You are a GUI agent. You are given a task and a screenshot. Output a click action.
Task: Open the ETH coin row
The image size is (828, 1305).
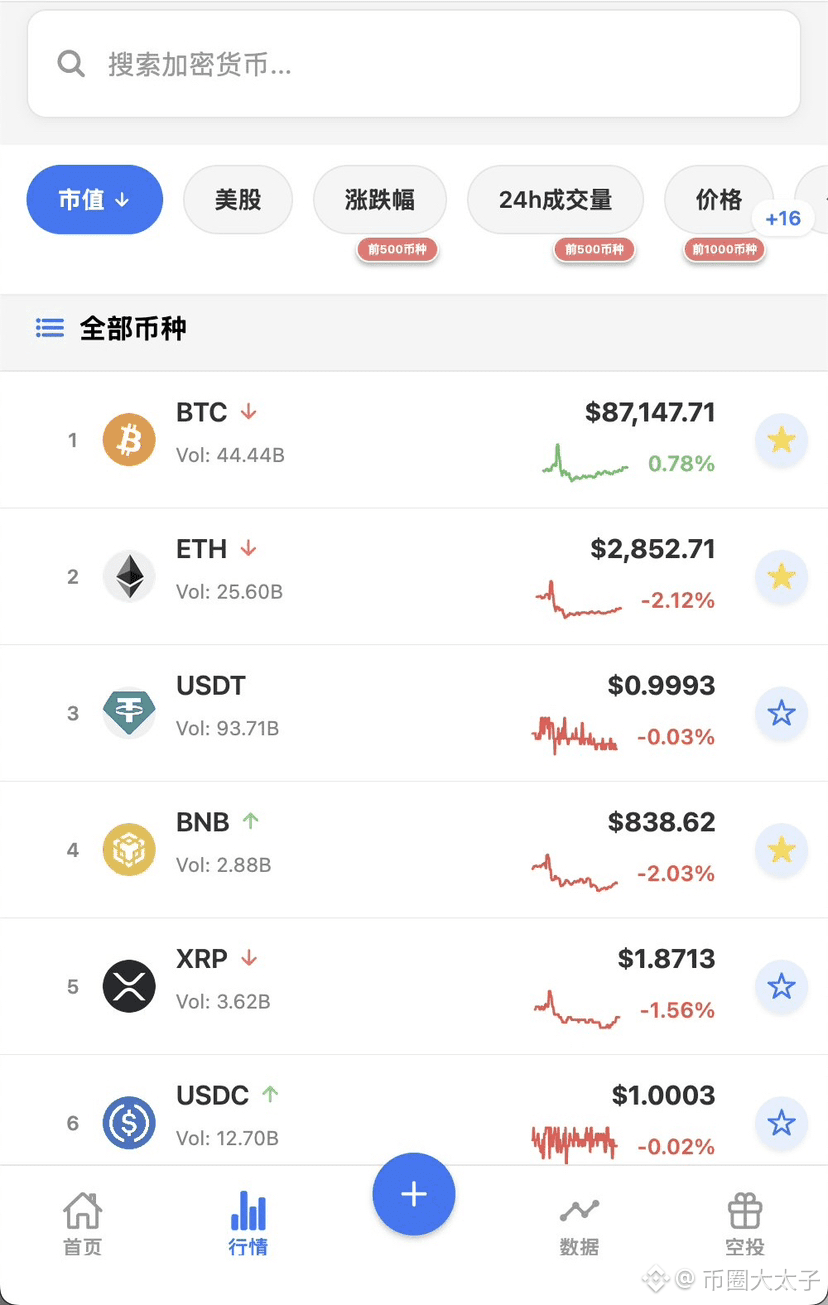tap(400, 577)
